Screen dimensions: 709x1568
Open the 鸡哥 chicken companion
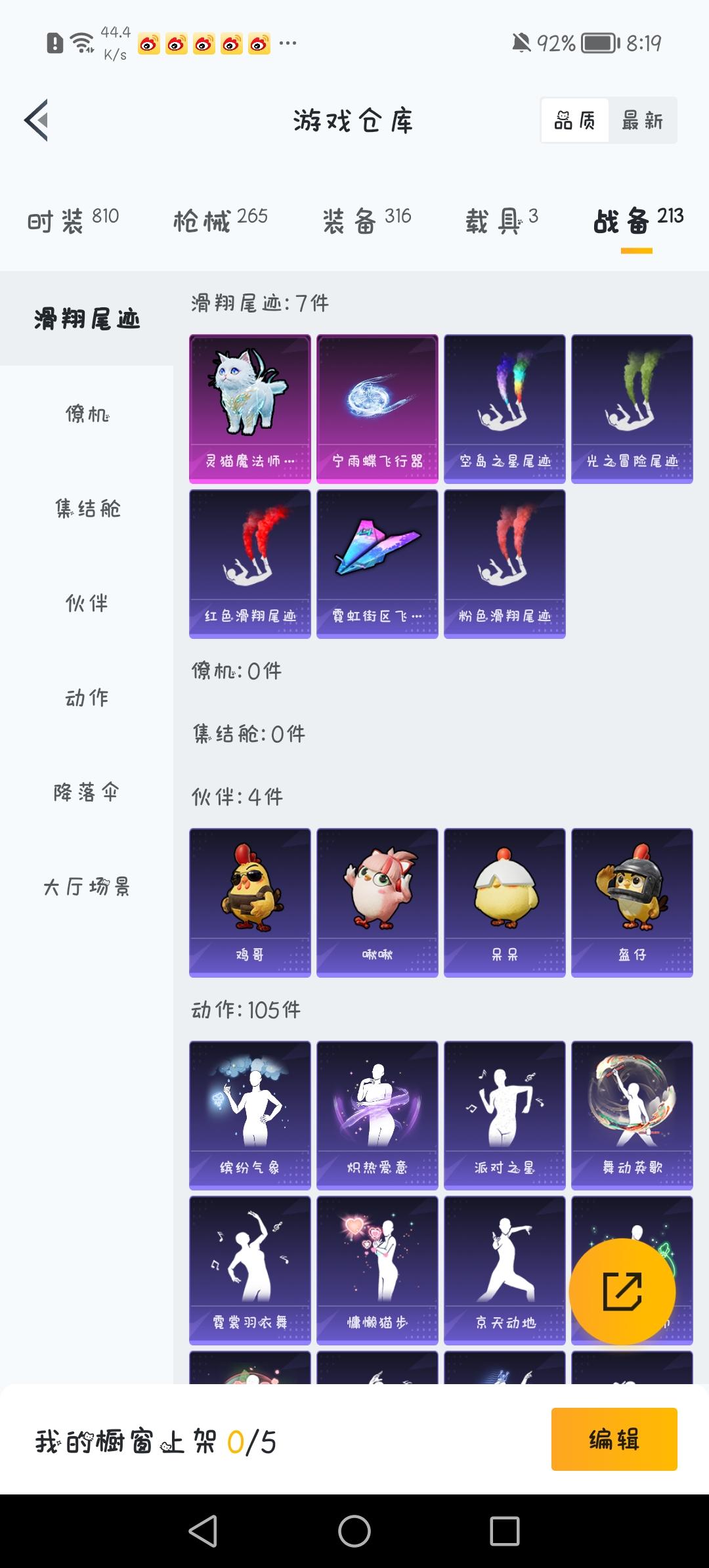249,902
